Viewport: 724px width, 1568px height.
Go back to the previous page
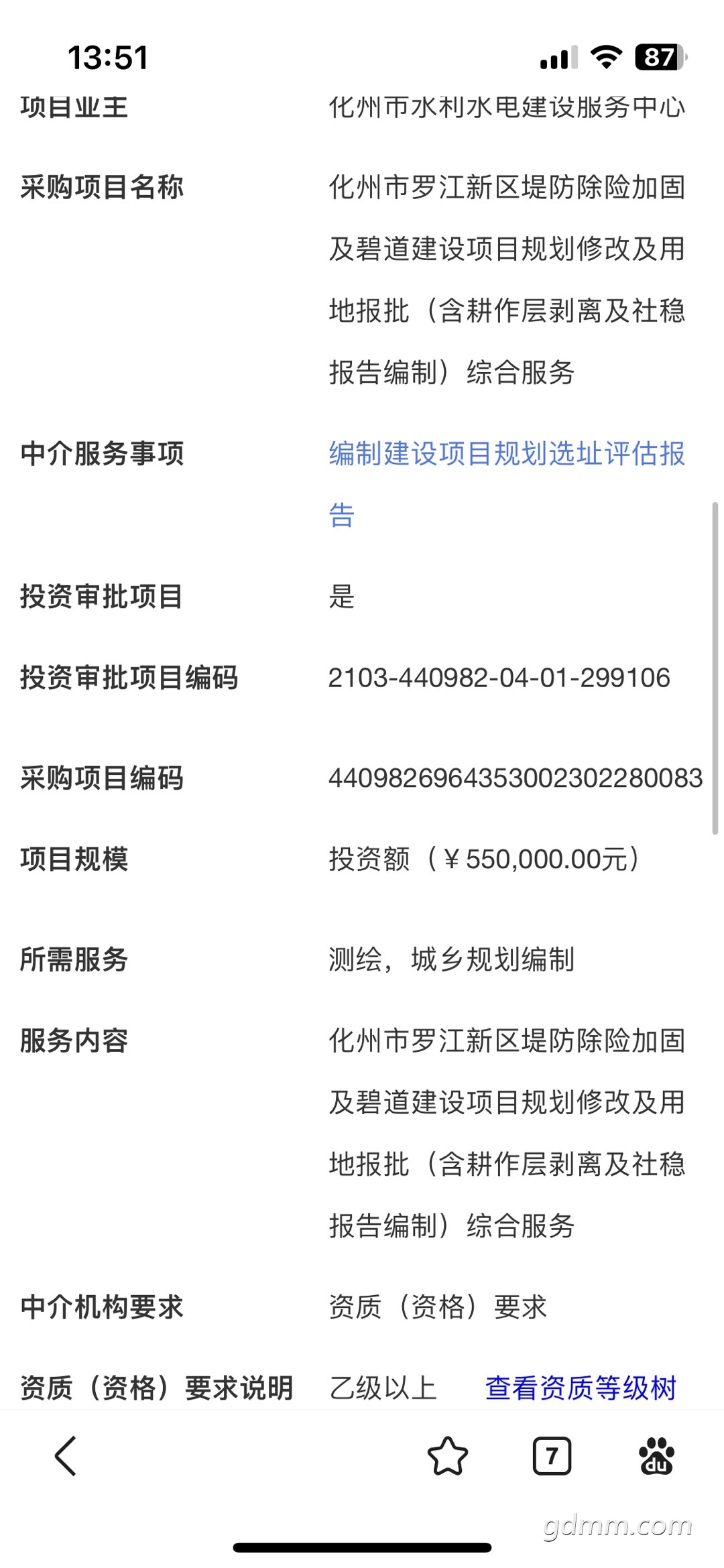66,1455
